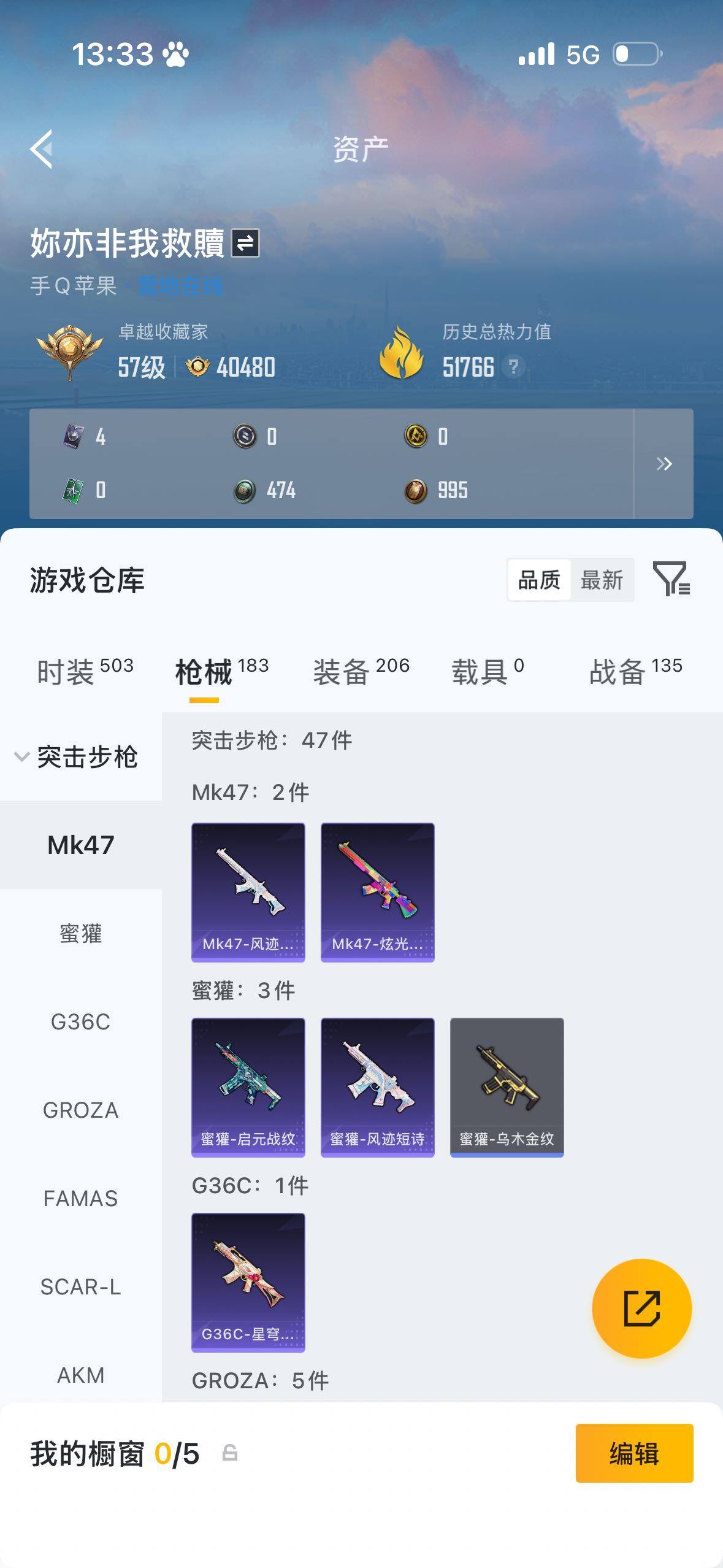Select the GROZA category in sidebar
Screen dimensions: 723x1568
tap(80, 1110)
